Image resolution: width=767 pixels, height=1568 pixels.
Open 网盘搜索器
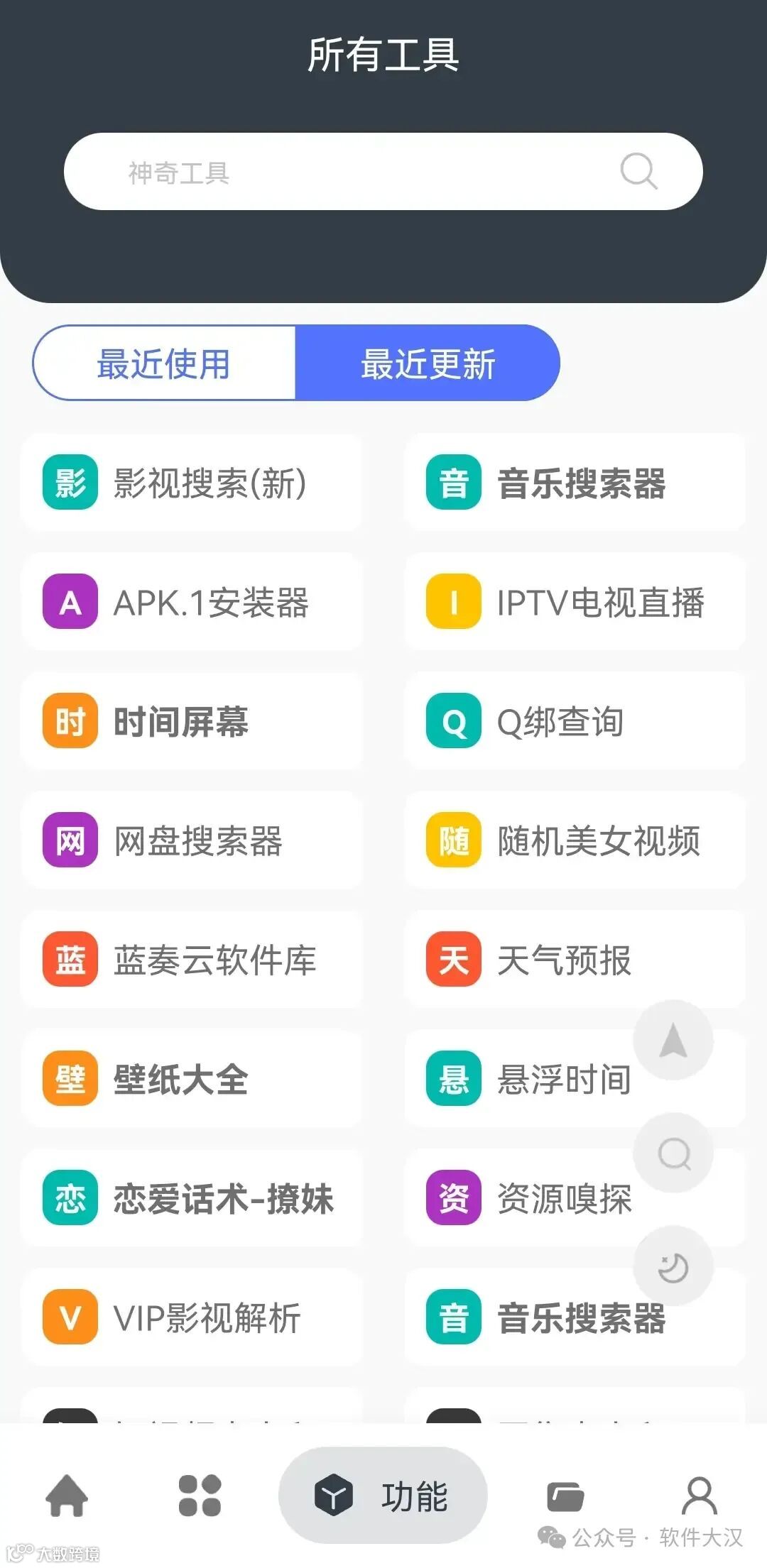192,840
